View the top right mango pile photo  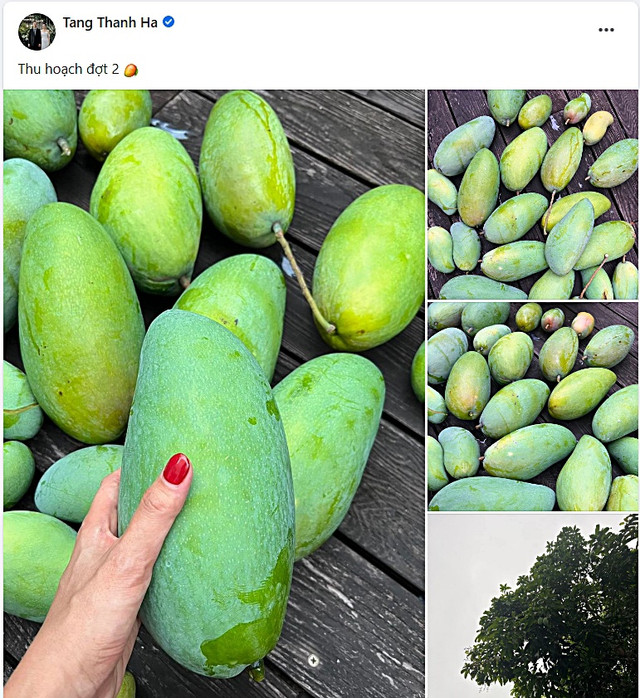(x=532, y=195)
